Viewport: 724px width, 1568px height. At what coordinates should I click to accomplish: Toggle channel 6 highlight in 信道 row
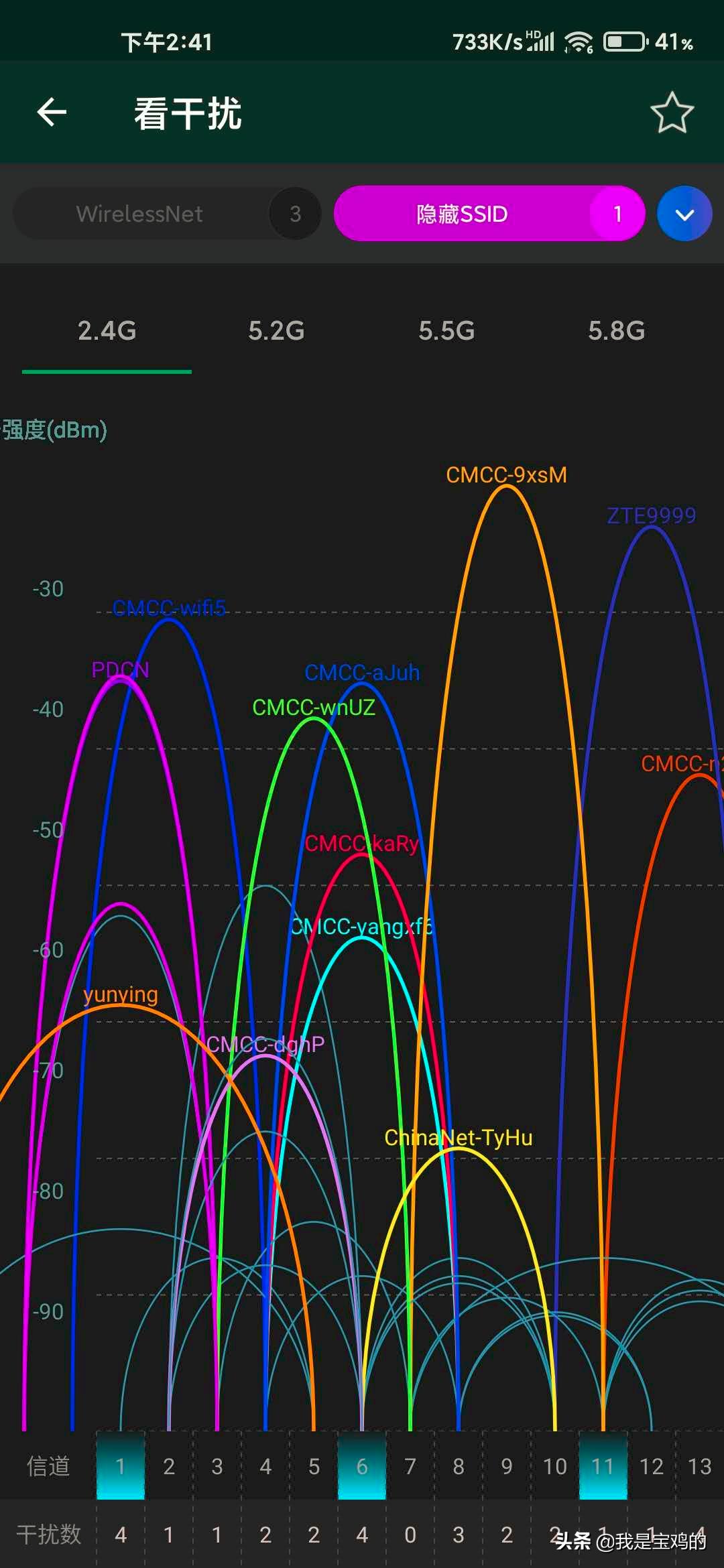pos(362,1465)
